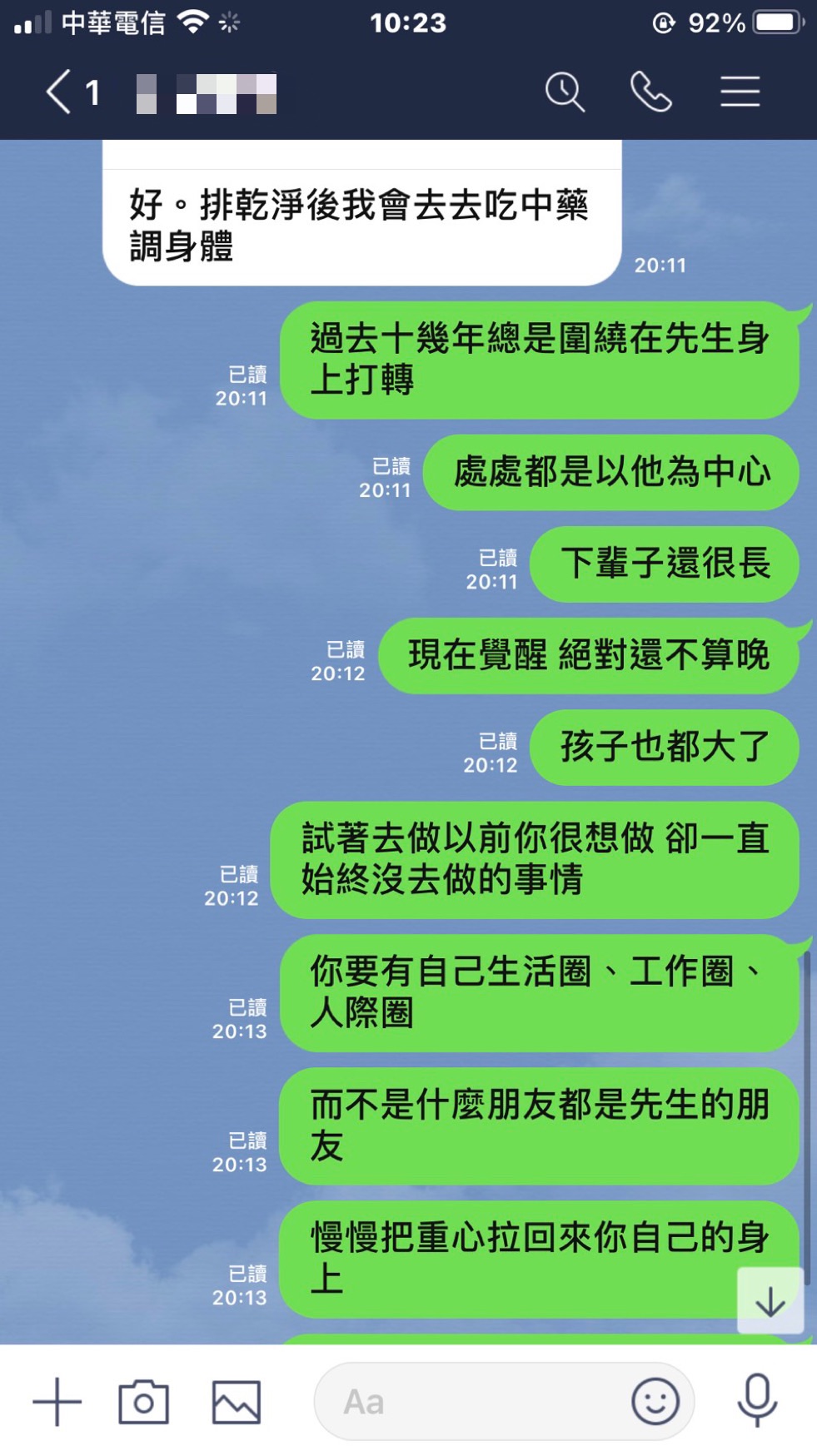The width and height of the screenshot is (817, 1456).
Task: Open the plus attachments menu
Action: tap(57, 1402)
